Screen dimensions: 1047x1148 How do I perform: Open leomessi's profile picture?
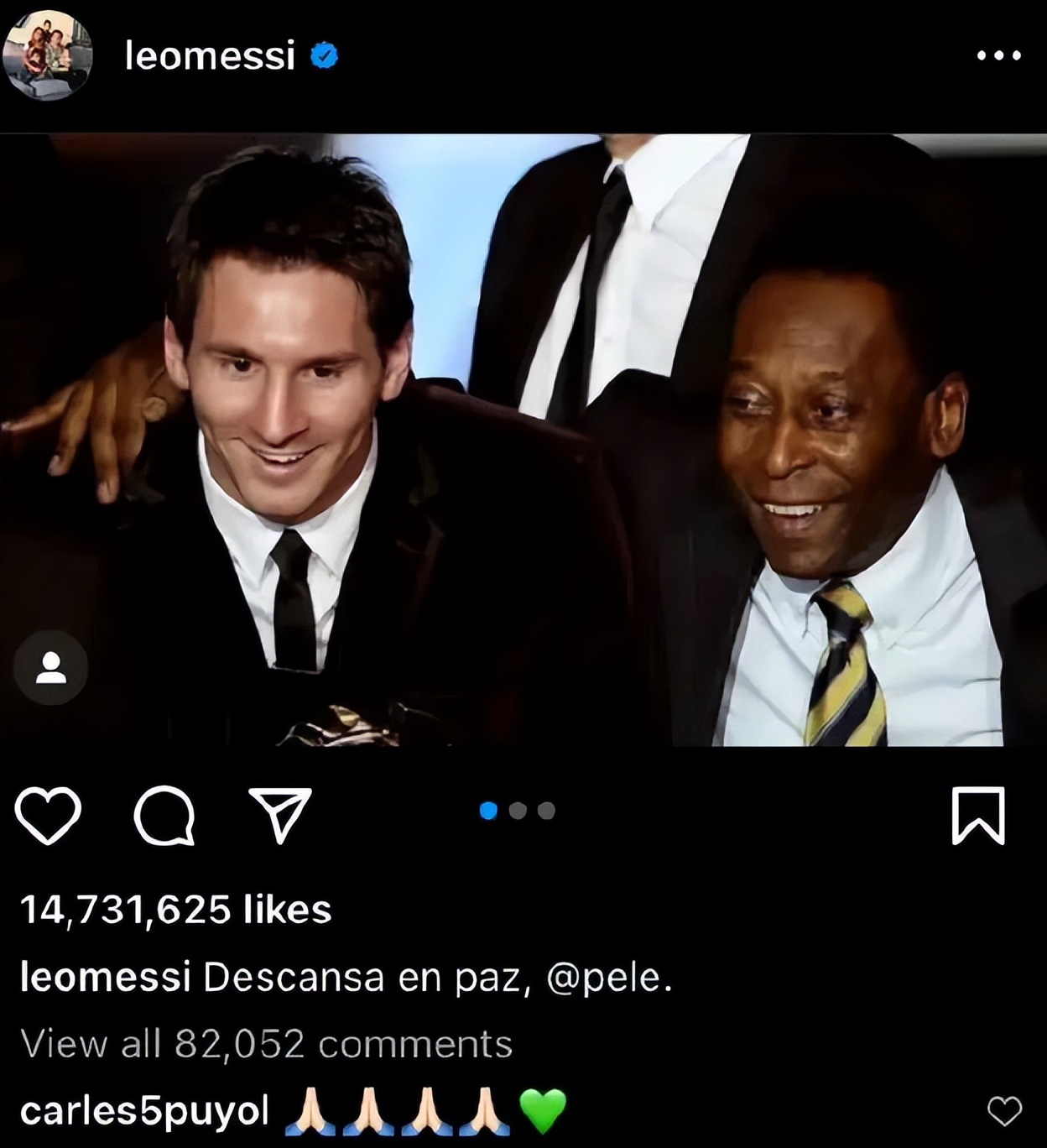point(47,55)
